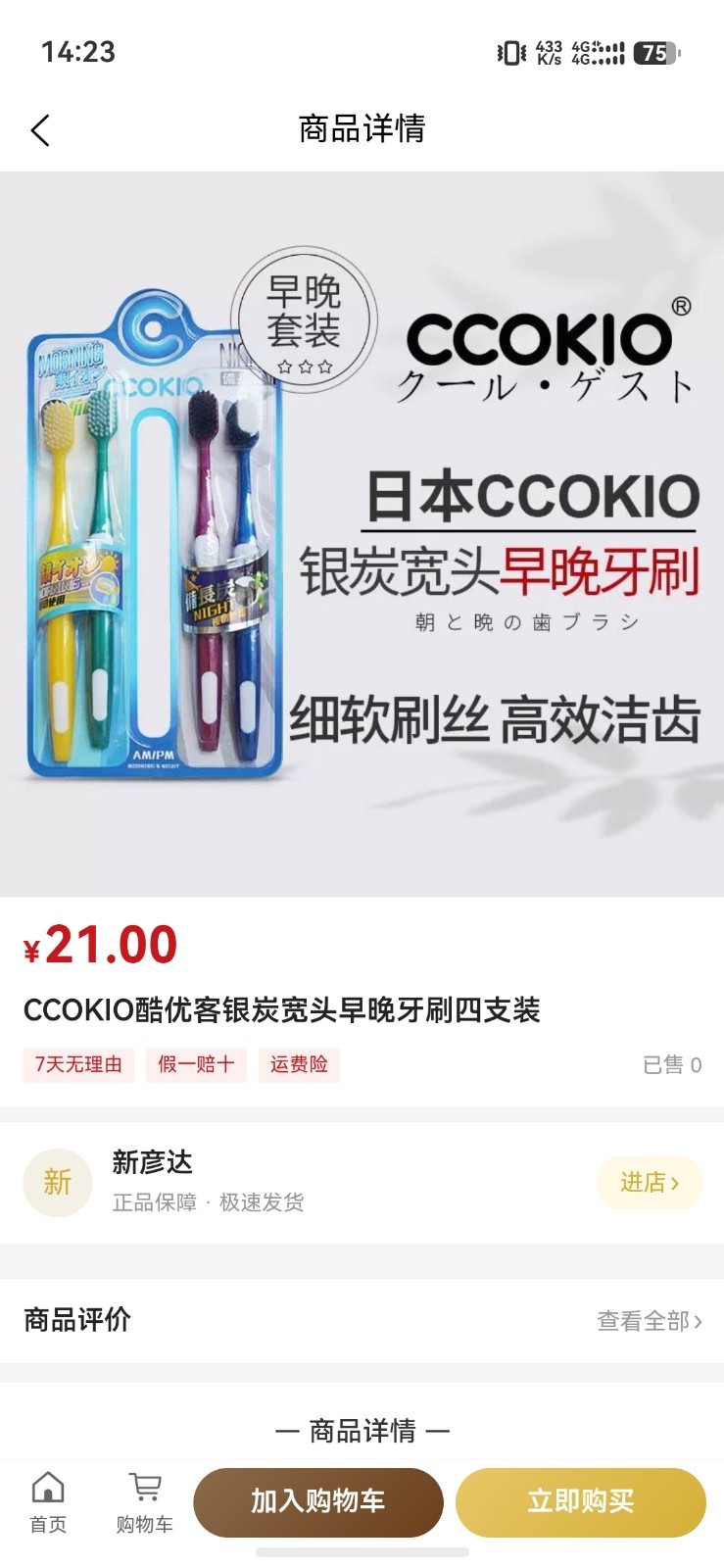The image size is (724, 1568).
Task: Enter the 新彦达 store via 进店
Action: 650,1183
